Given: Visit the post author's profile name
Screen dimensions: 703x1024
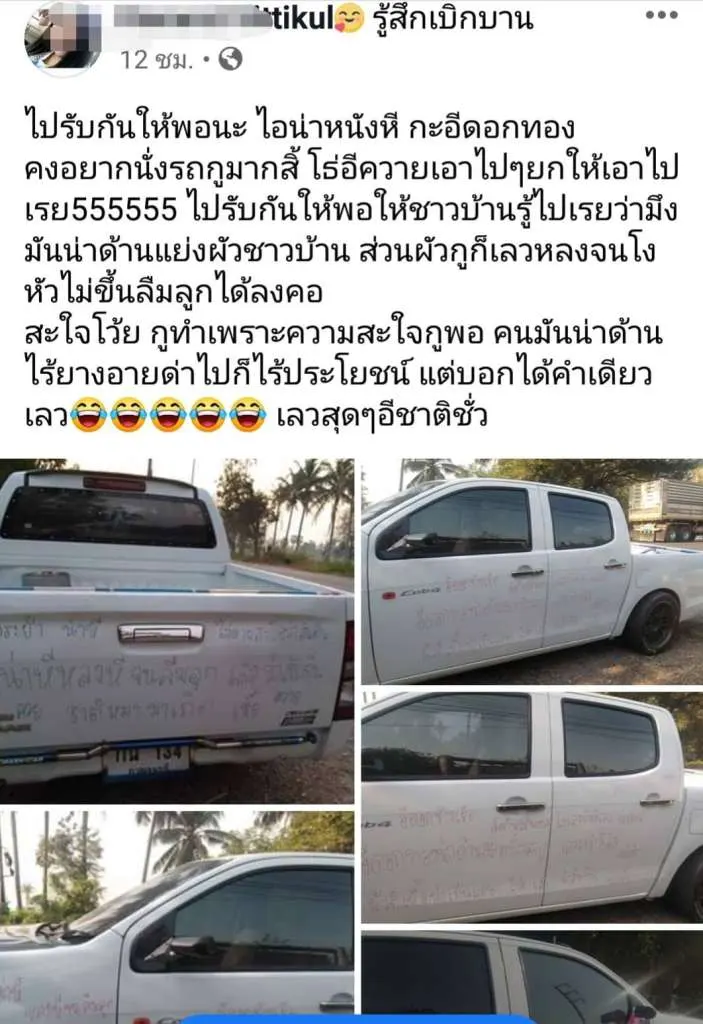Looking at the screenshot, I should pos(226,19).
